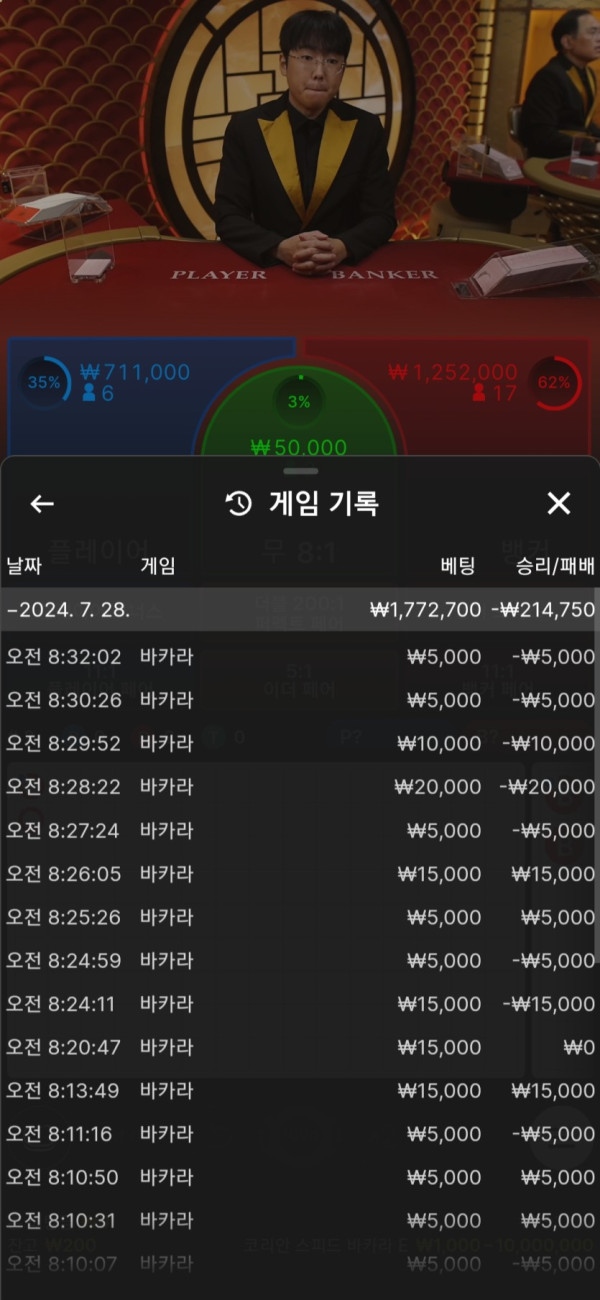Viewport: 600px width, 1300px height.
Task: Tap the drag handle atop the history sheet
Action: tap(300, 470)
